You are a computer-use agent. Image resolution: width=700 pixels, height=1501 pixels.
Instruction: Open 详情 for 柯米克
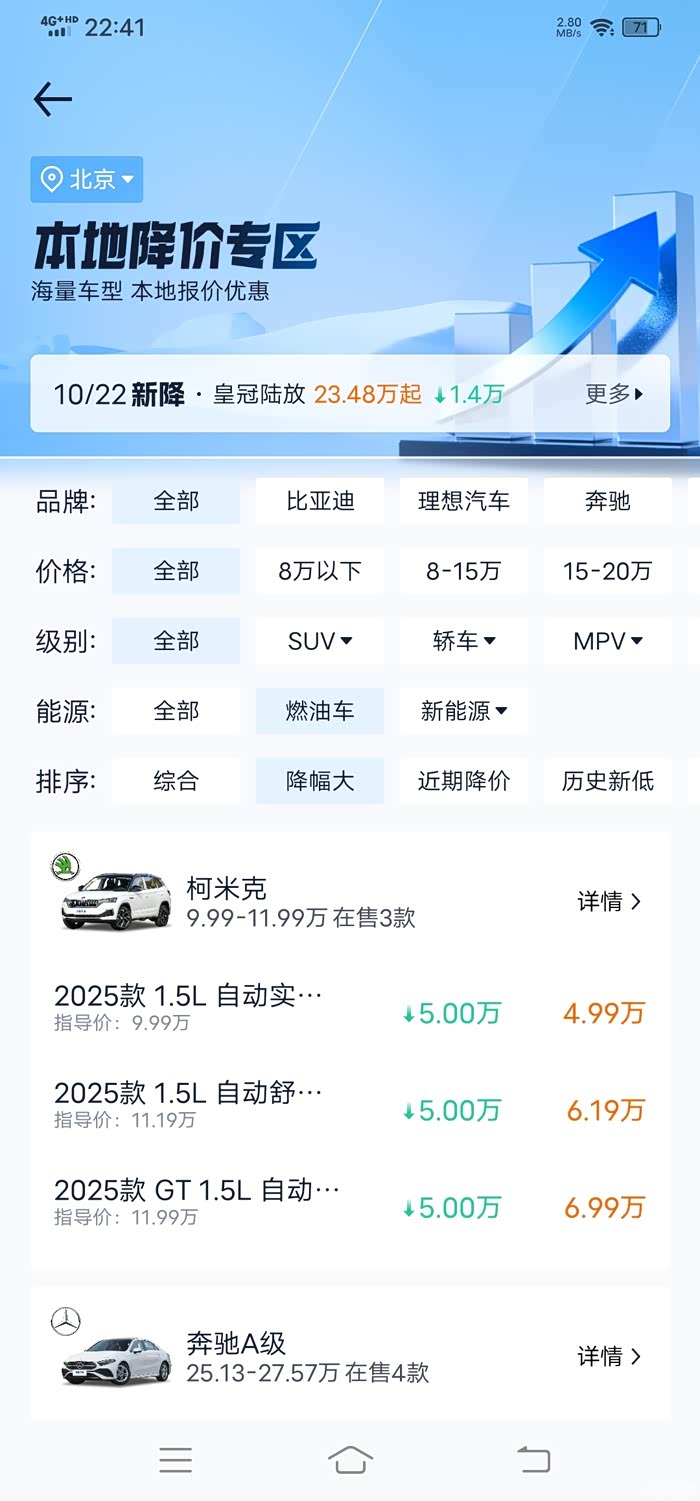[x=609, y=901]
